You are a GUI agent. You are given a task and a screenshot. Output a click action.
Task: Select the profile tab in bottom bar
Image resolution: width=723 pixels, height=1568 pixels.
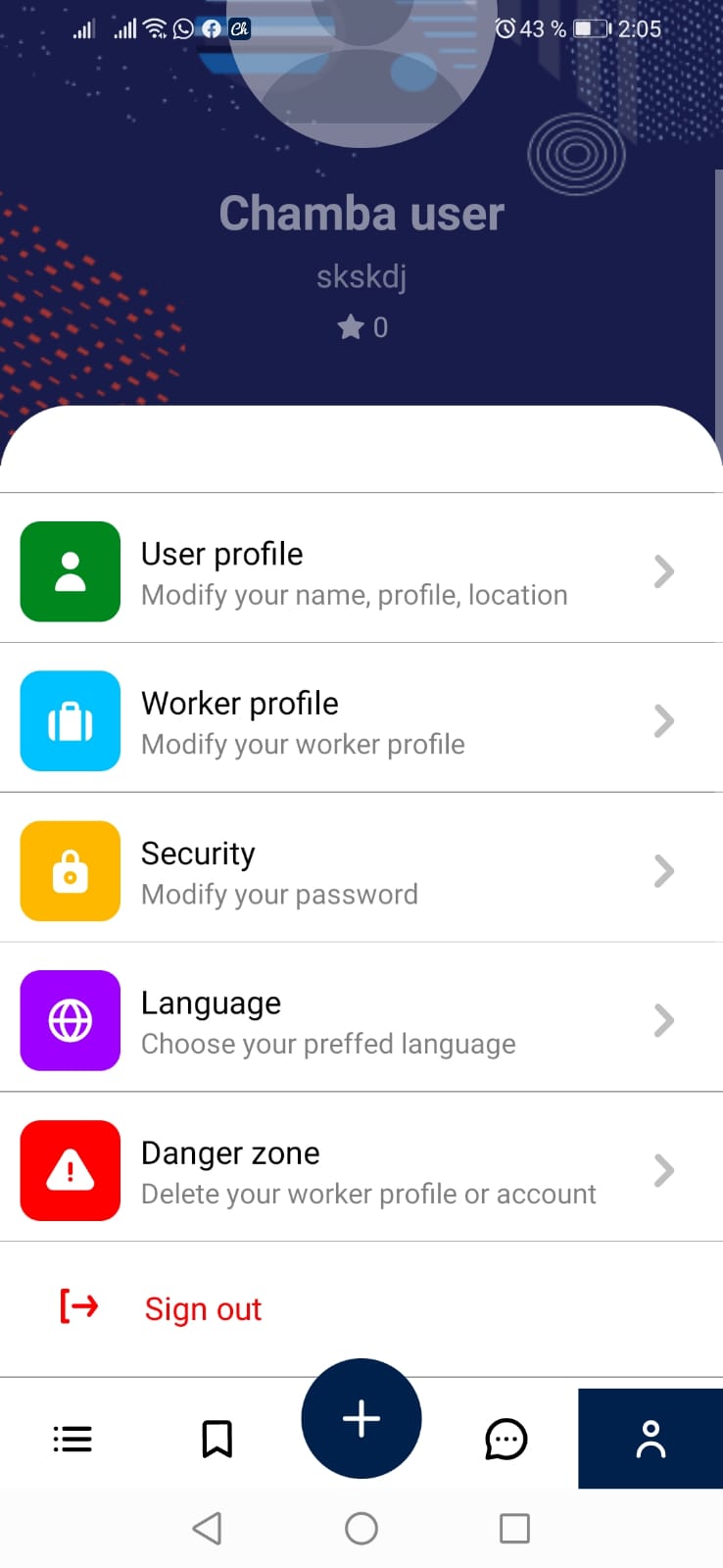click(651, 1439)
